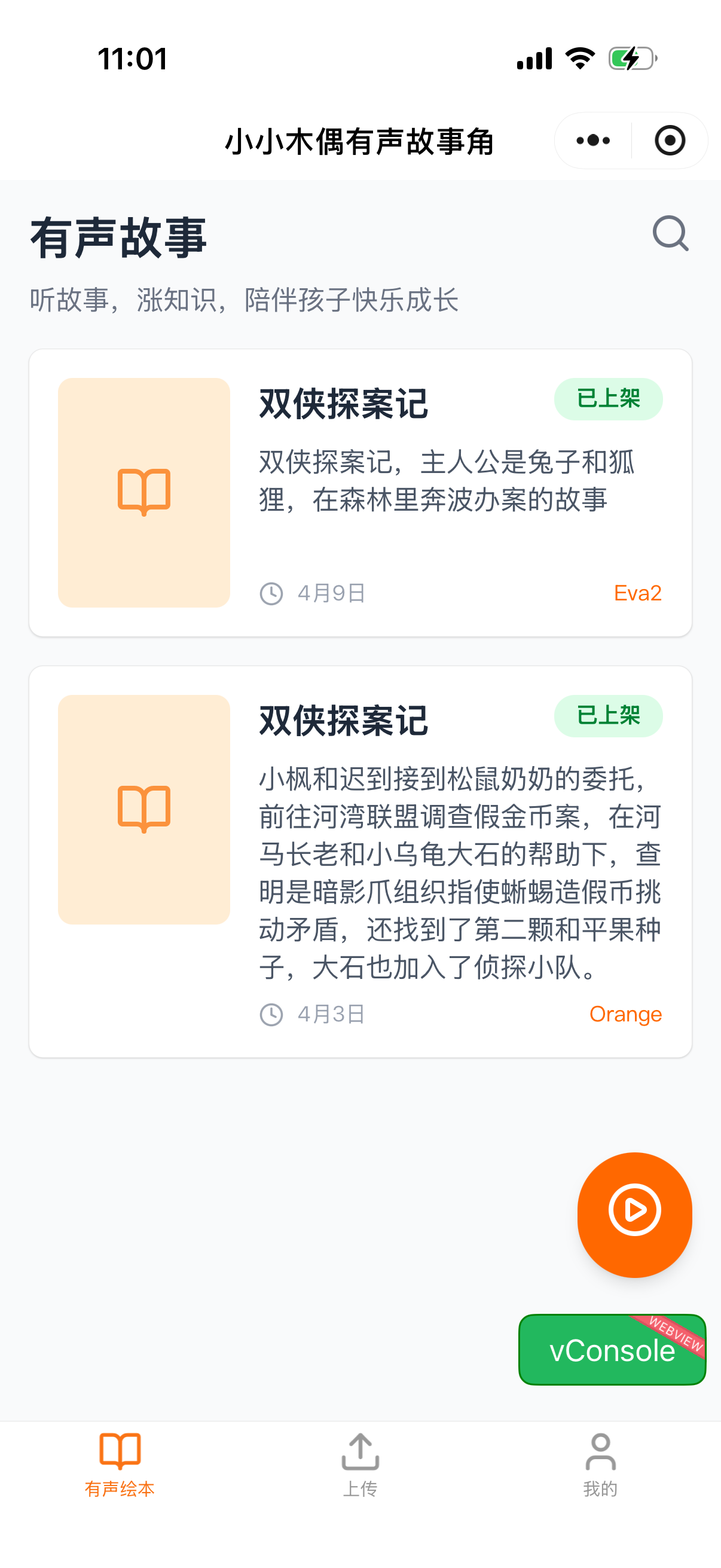This screenshot has height=1568, width=721.
Task: Open the search icon for stories
Action: tap(669, 234)
